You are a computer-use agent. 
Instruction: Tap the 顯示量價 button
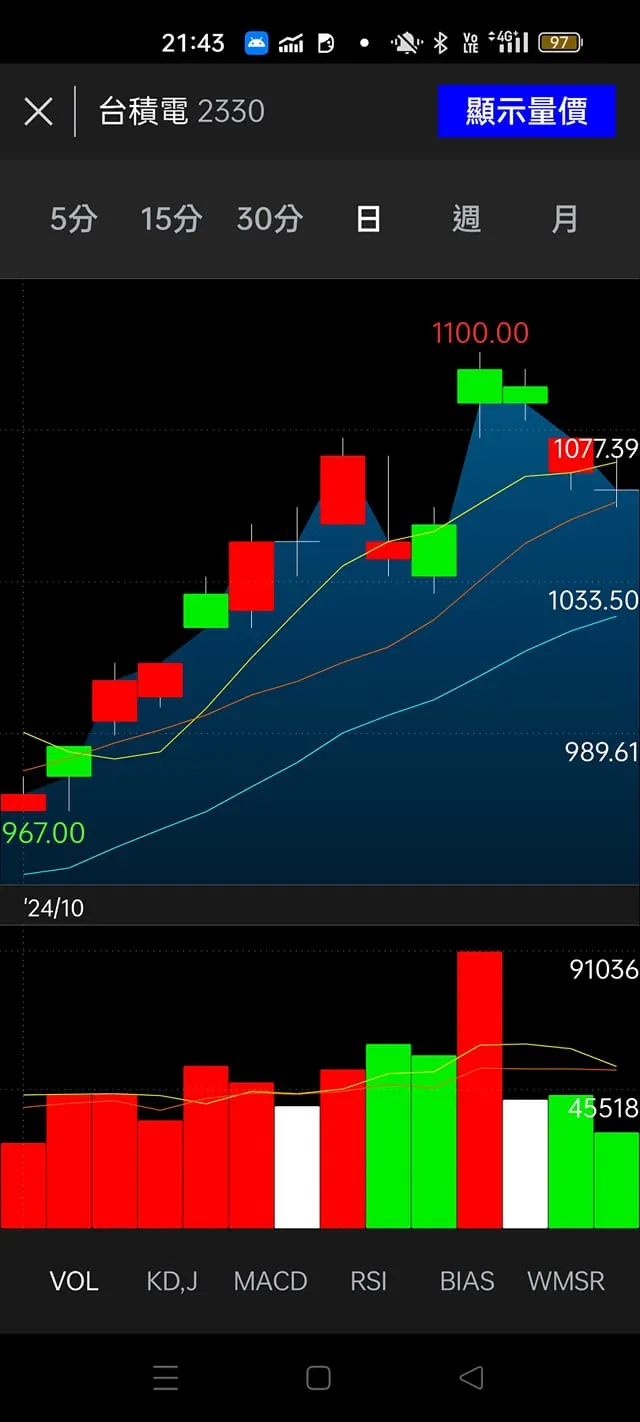[526, 111]
